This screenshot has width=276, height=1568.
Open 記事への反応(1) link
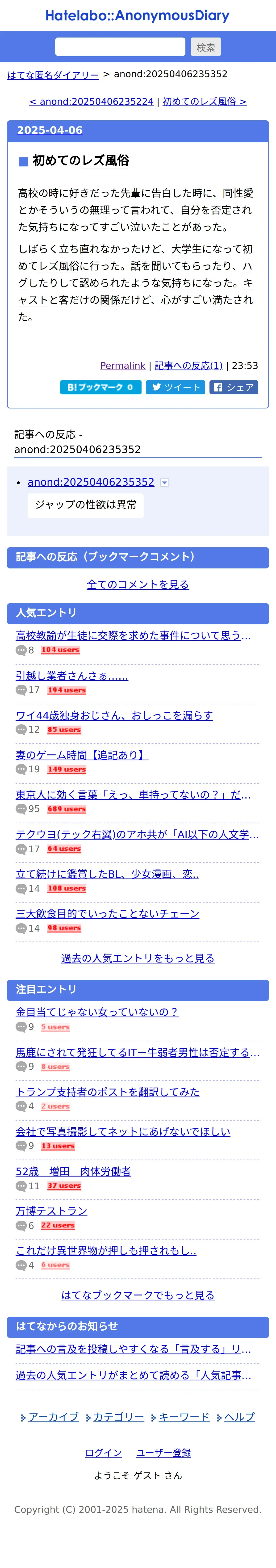188,365
